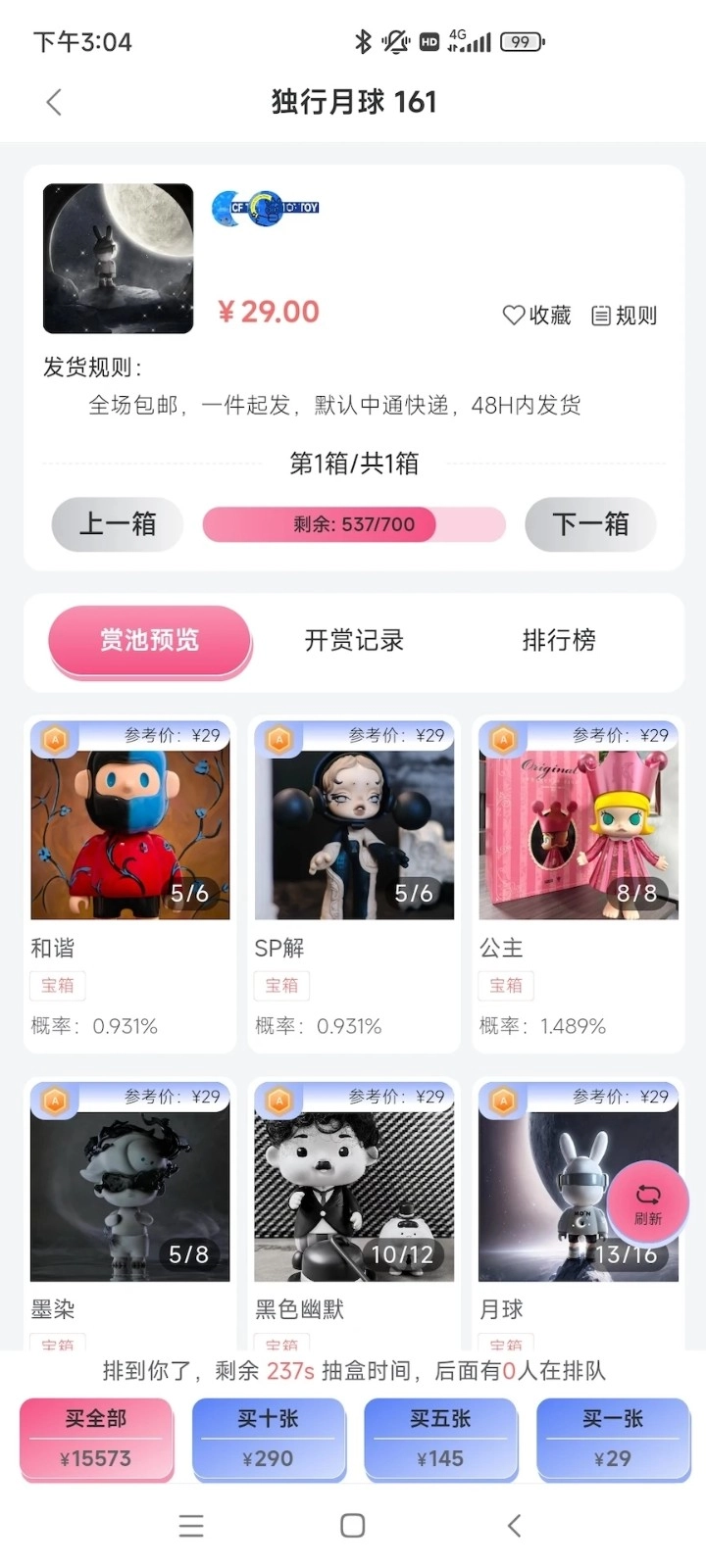The image size is (706, 1568).
Task: Tap the A-grade badge on the 月球 card
Action: coord(503,1100)
